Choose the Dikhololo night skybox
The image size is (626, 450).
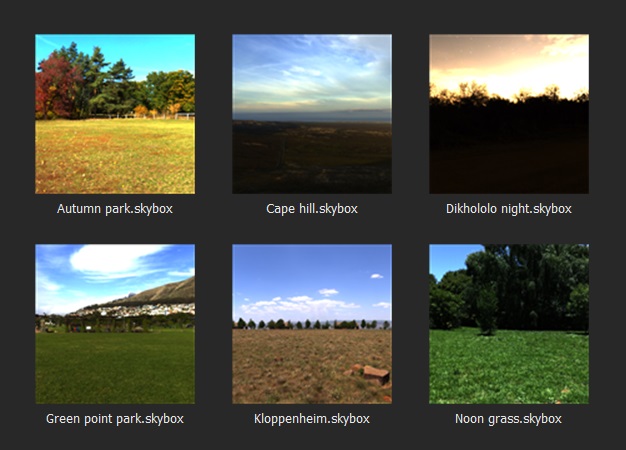(509, 114)
